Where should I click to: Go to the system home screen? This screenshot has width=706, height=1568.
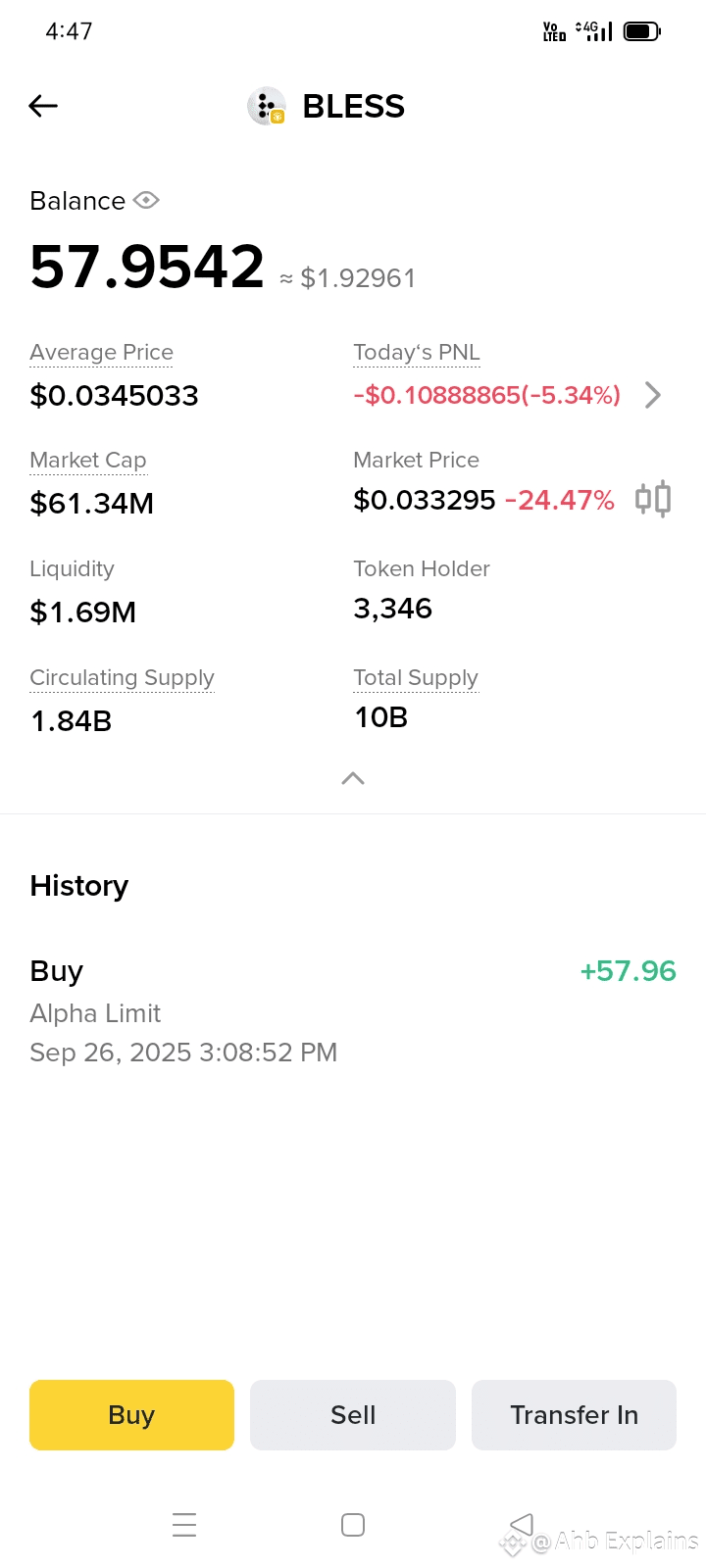[x=353, y=1525]
